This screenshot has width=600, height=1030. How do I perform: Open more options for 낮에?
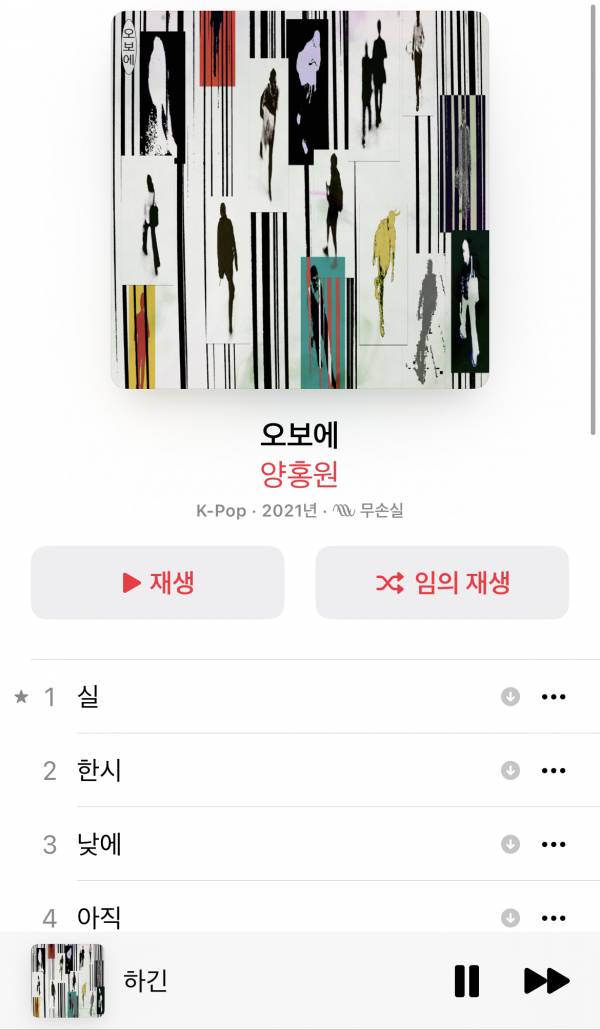[553, 845]
